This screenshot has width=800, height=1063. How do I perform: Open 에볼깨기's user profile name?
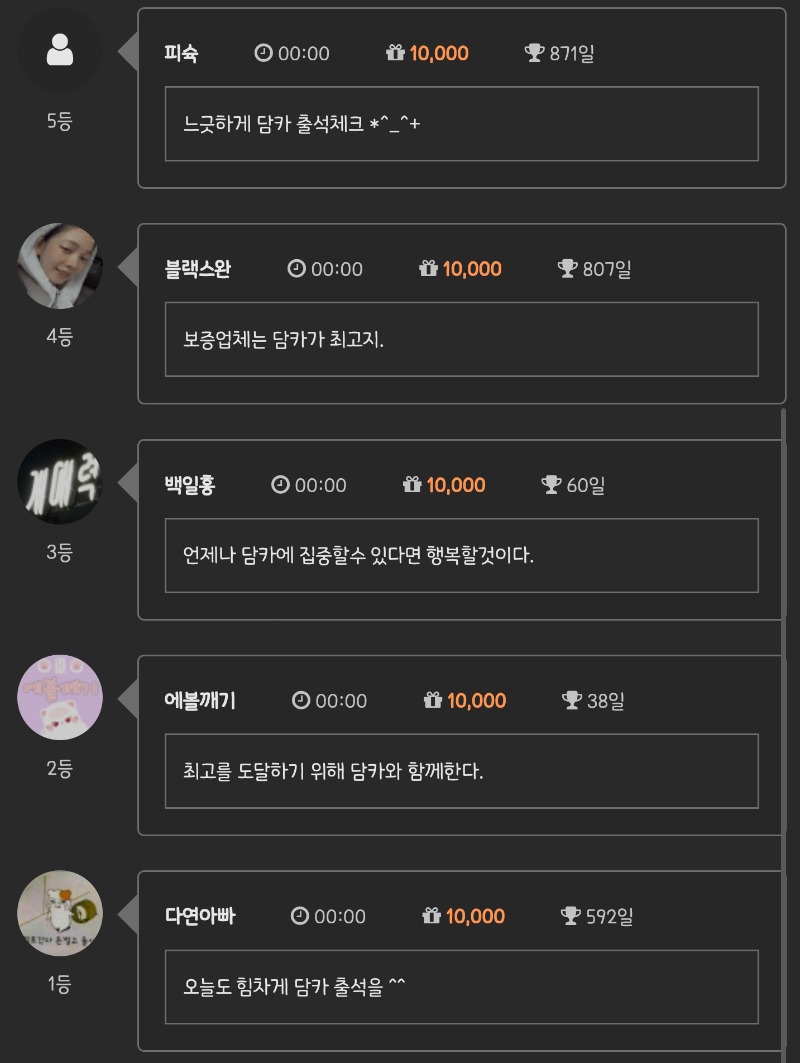(200, 700)
